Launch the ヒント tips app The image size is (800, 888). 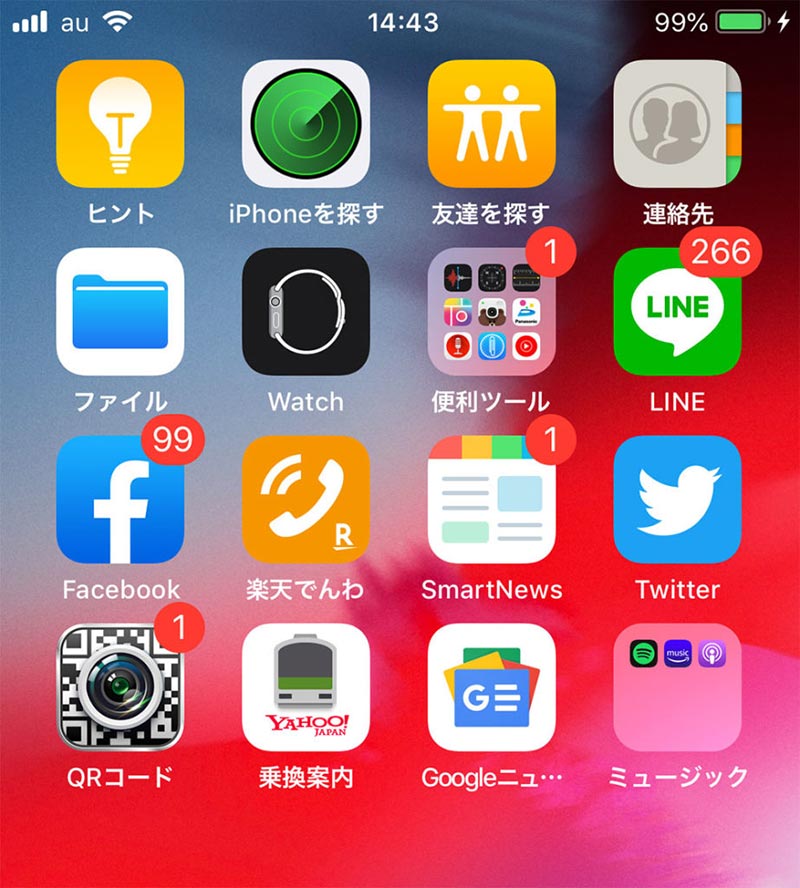pyautogui.click(x=120, y=124)
